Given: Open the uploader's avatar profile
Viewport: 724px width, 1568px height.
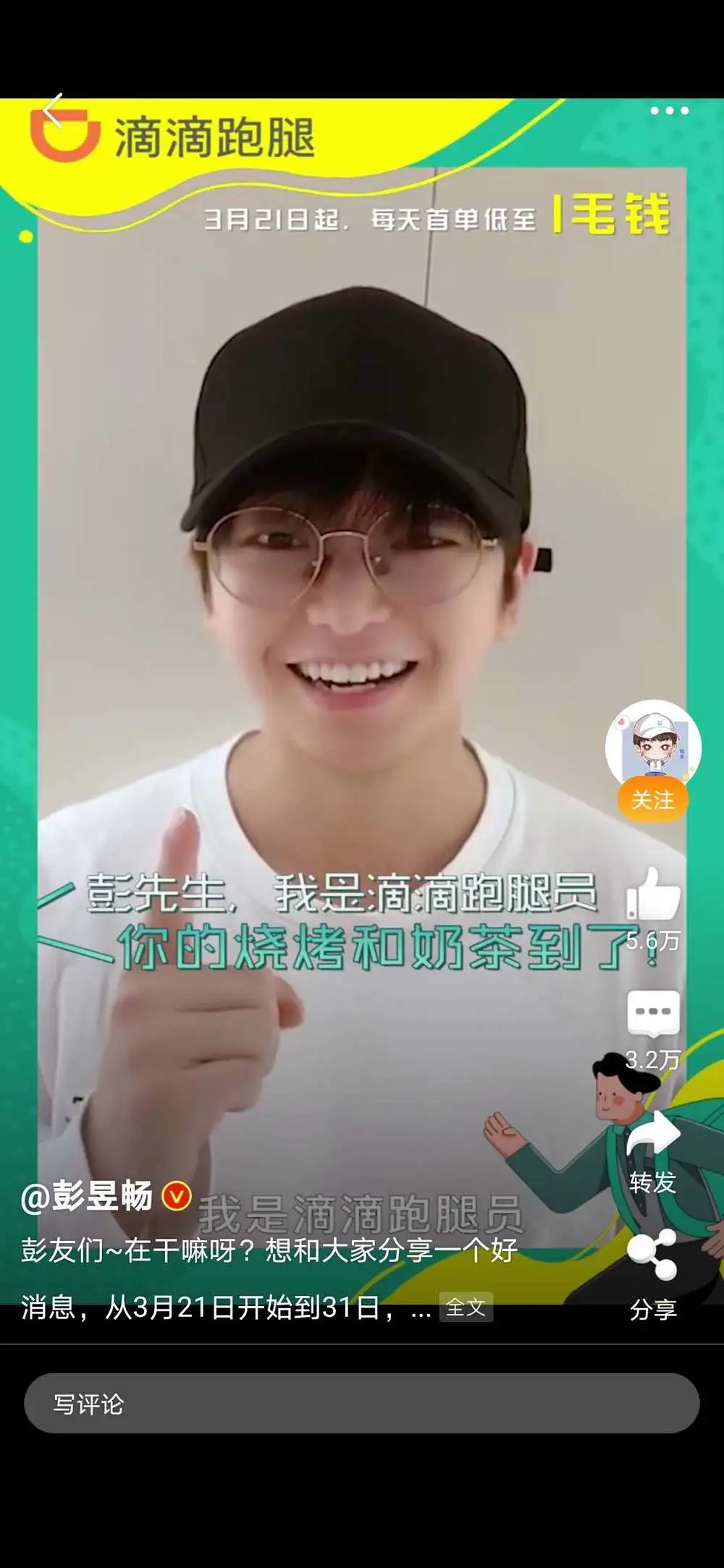Looking at the screenshot, I should click(653, 744).
